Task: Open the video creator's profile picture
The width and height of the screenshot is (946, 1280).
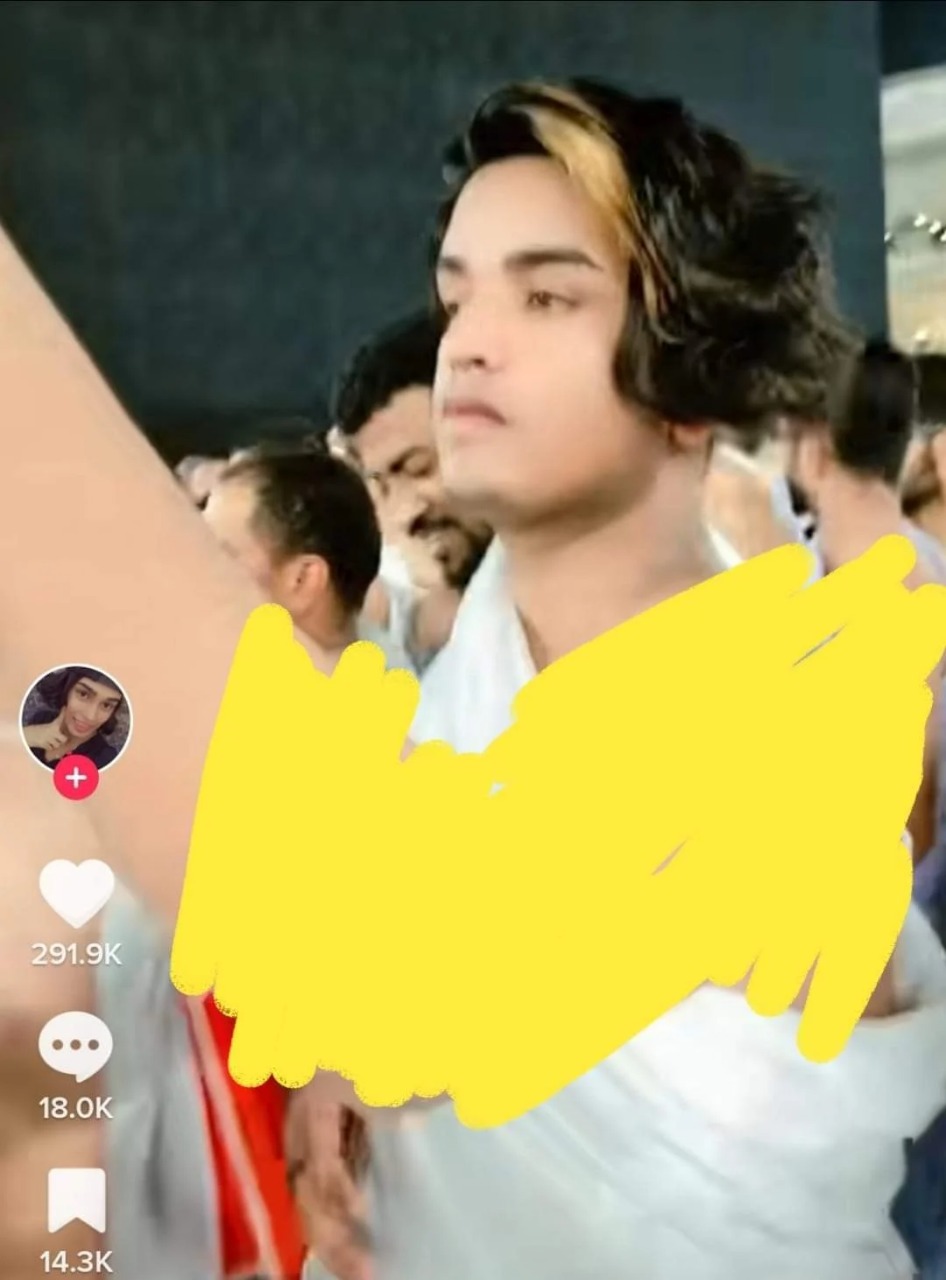Action: pyautogui.click(x=76, y=718)
